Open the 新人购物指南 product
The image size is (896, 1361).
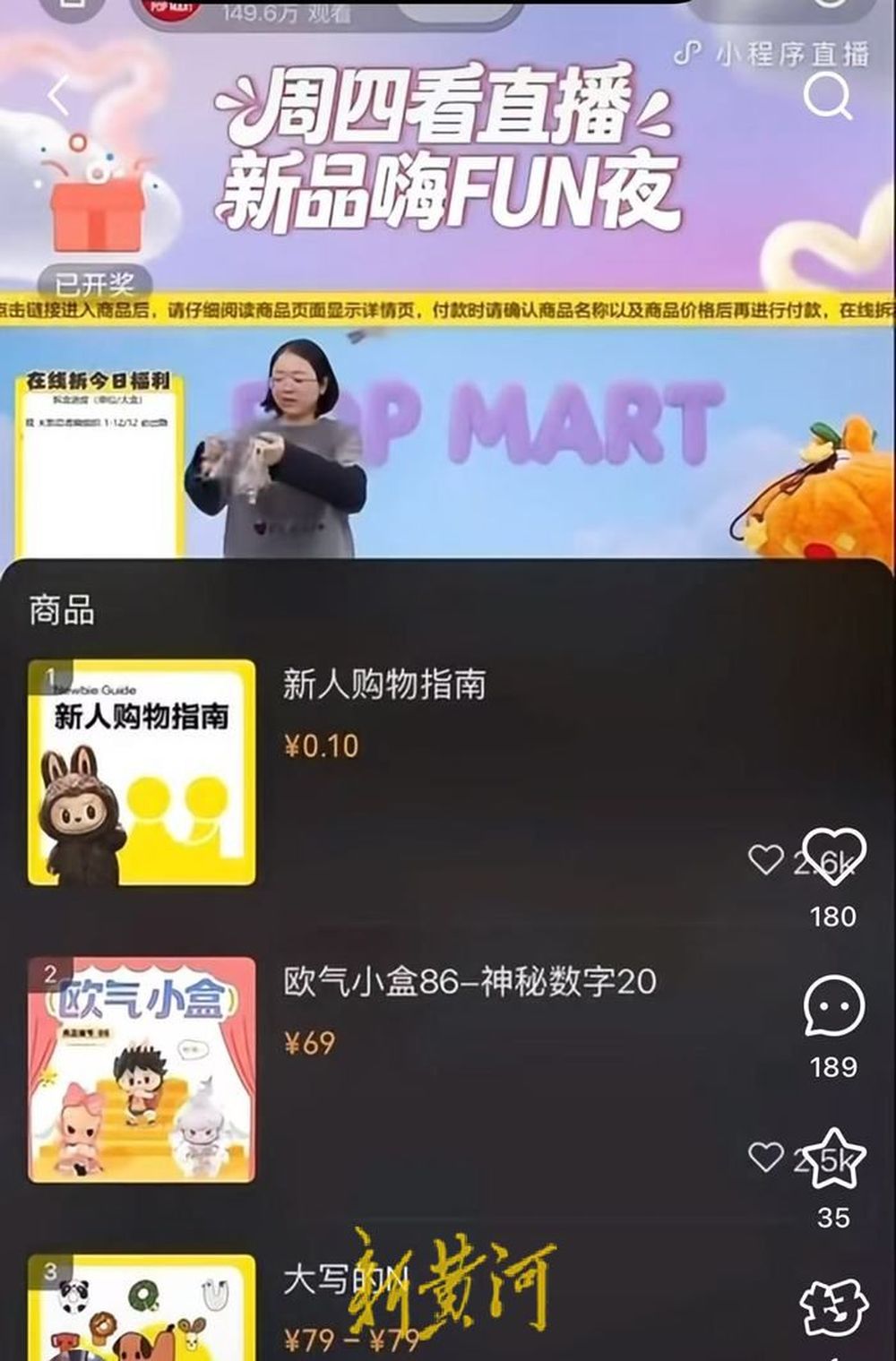(383, 685)
